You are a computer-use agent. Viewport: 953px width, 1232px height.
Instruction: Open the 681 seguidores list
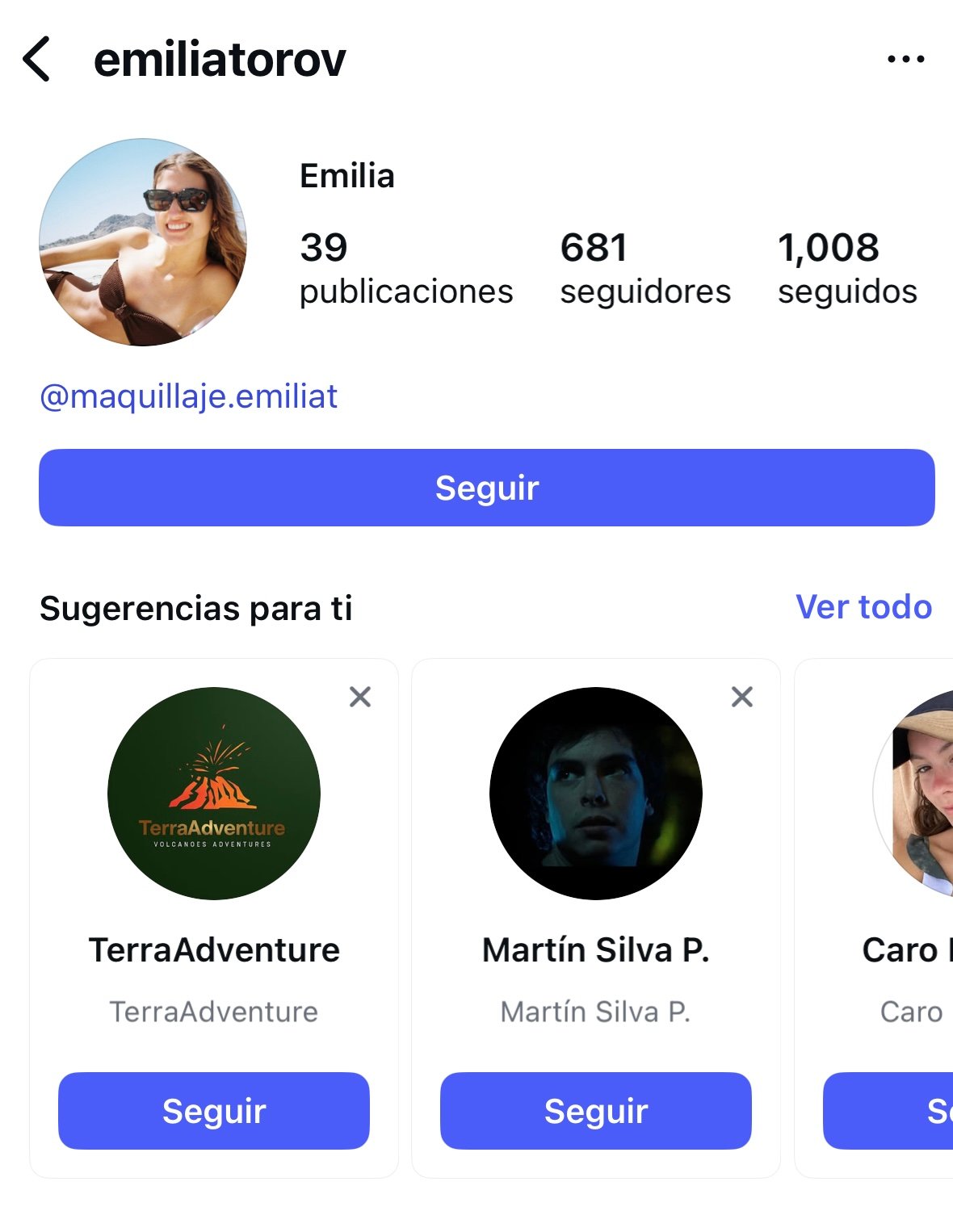point(644,268)
